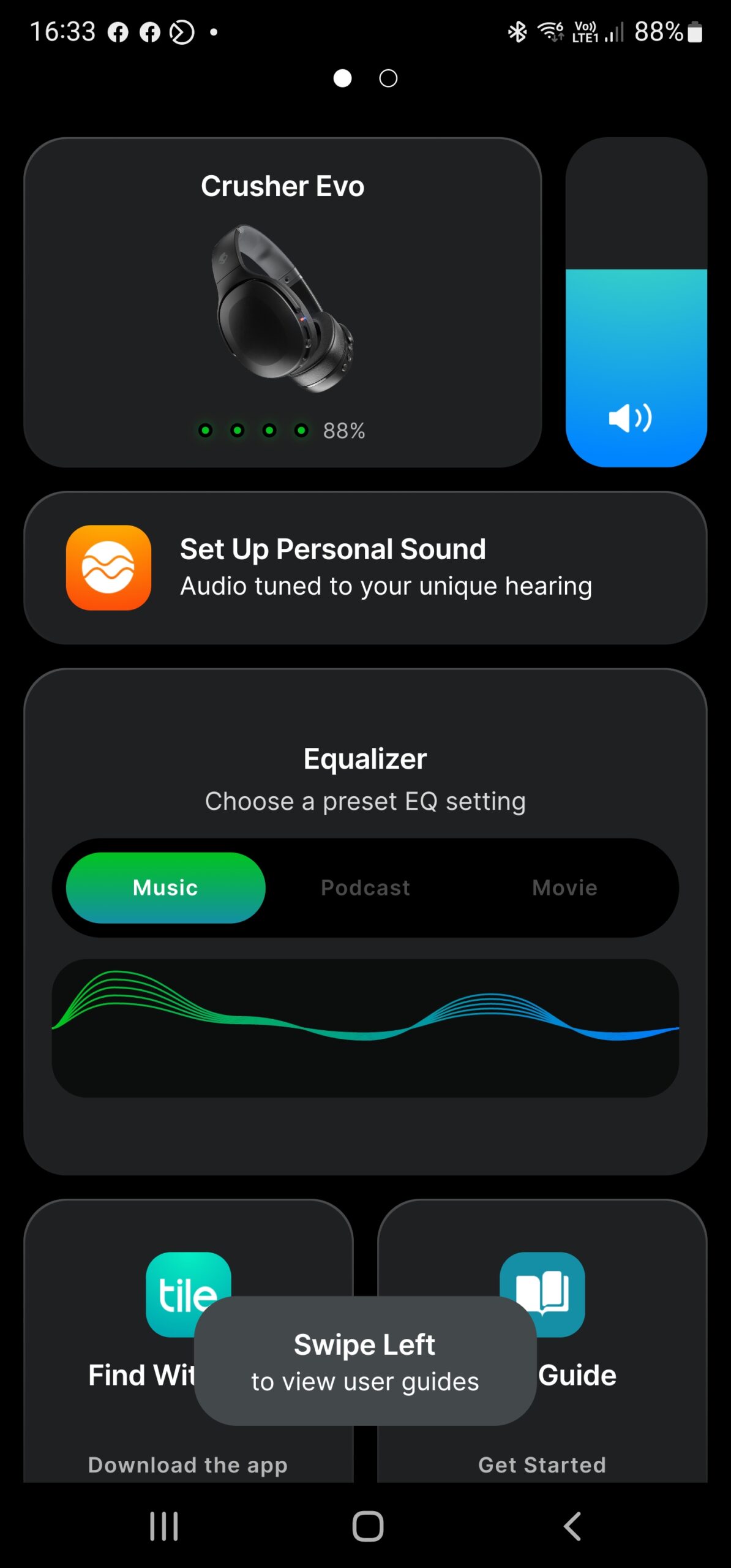Open Set Up Personal Sound
The height and width of the screenshot is (1568, 731).
(365, 567)
